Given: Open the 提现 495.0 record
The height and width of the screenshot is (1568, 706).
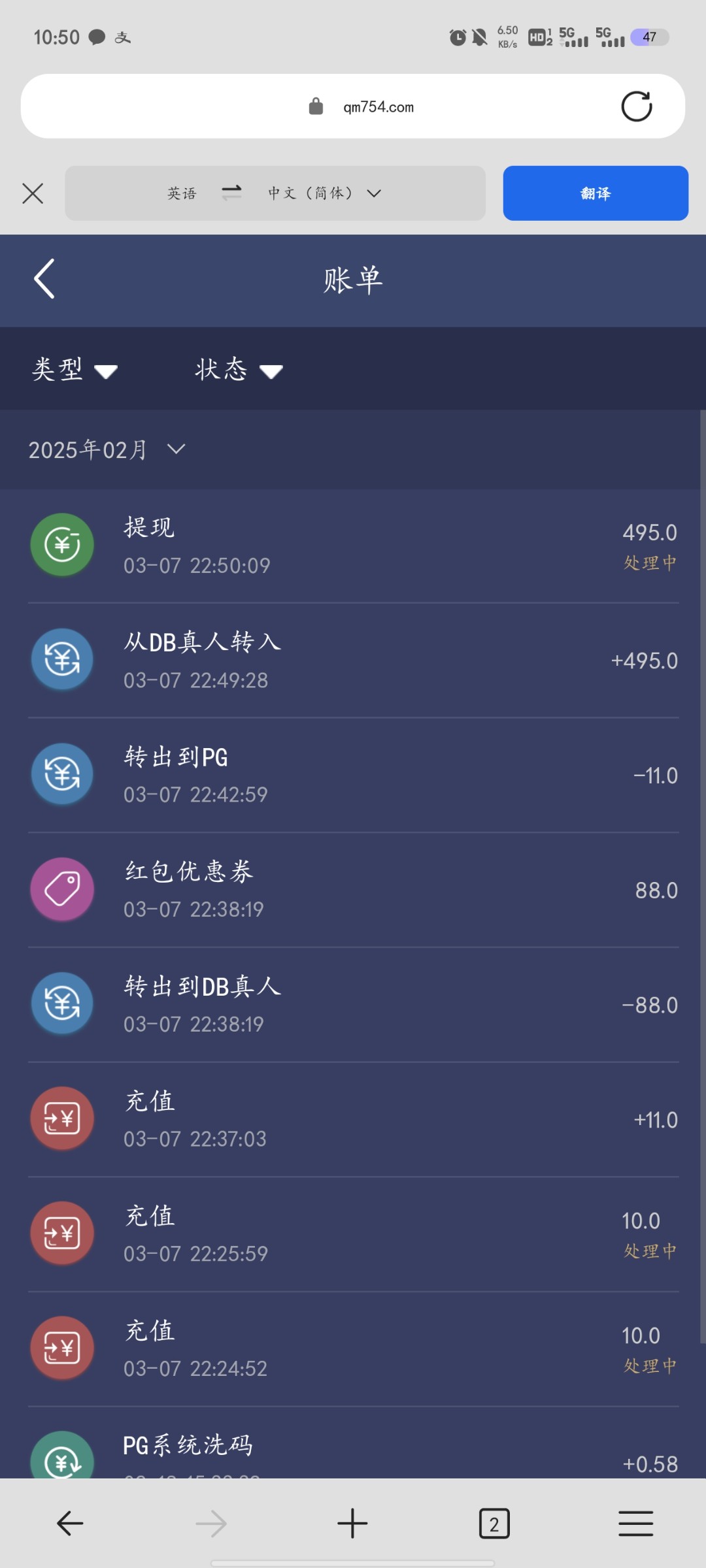Looking at the screenshot, I should pyautogui.click(x=353, y=546).
